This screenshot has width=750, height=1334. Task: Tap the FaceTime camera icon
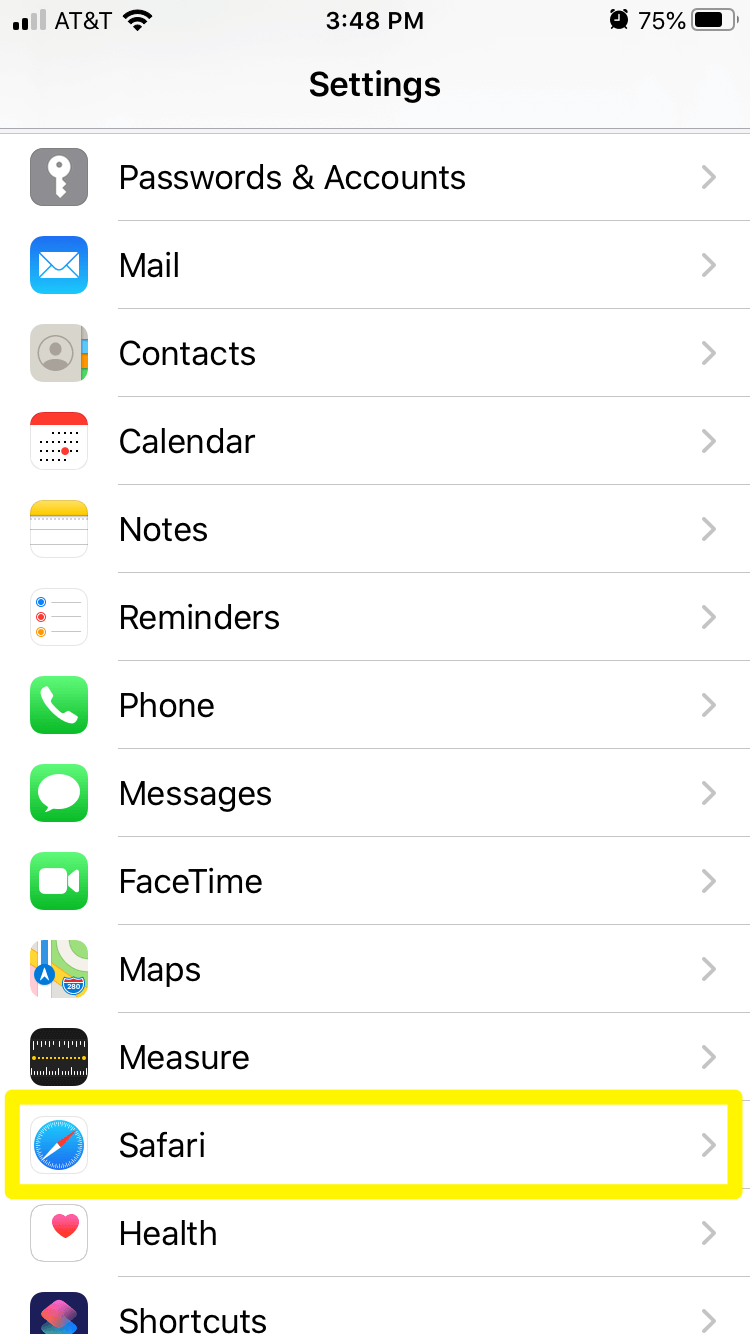point(58,881)
